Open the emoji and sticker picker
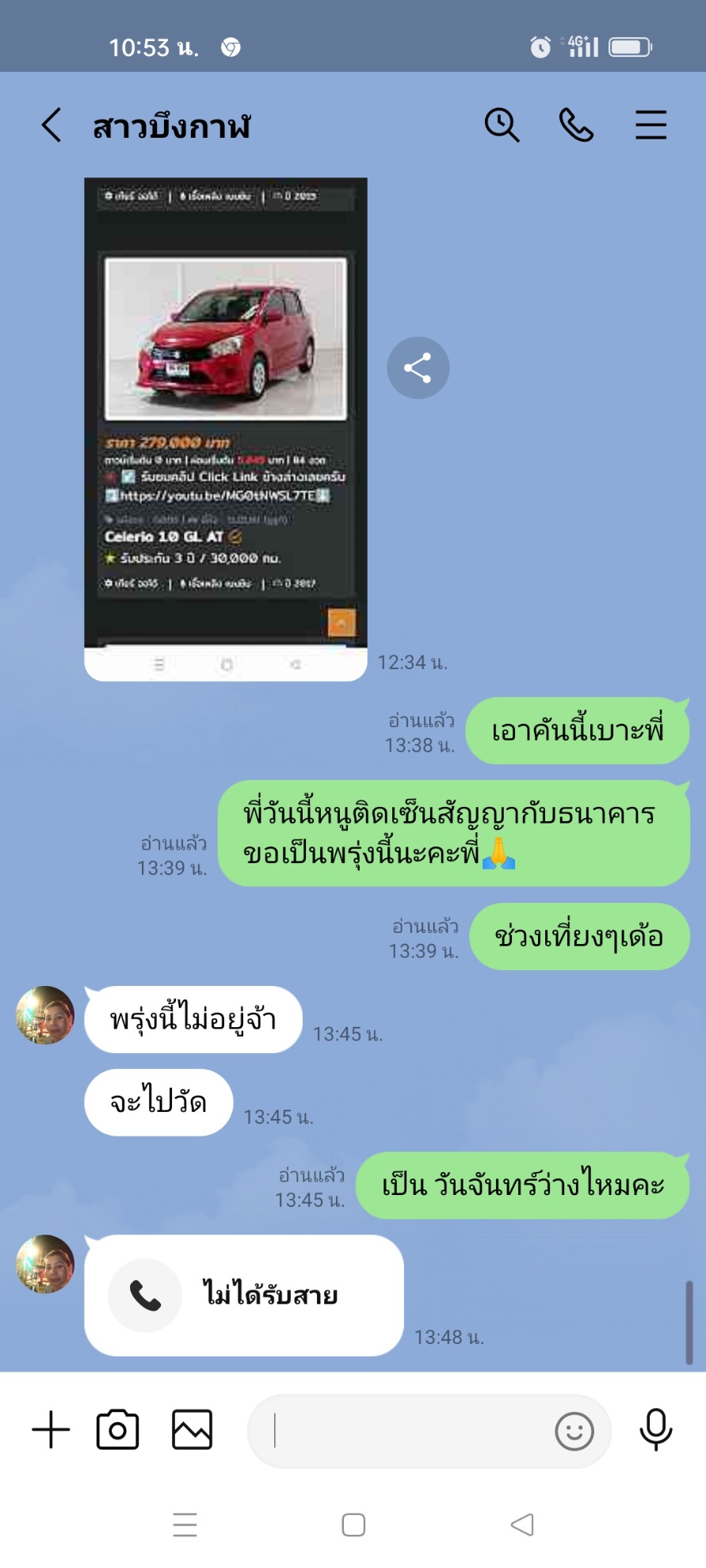The width and height of the screenshot is (706, 1568). point(574,1431)
